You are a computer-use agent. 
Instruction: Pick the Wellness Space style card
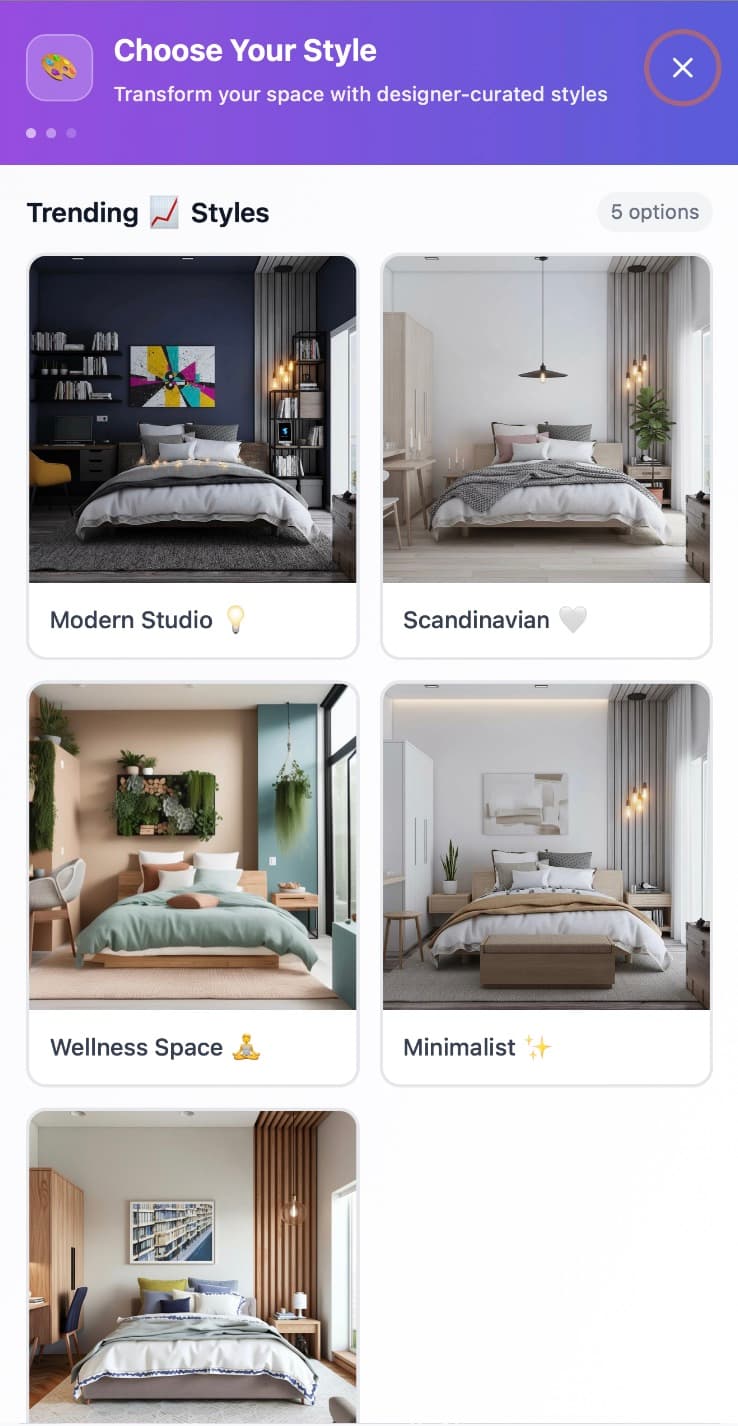click(192, 884)
